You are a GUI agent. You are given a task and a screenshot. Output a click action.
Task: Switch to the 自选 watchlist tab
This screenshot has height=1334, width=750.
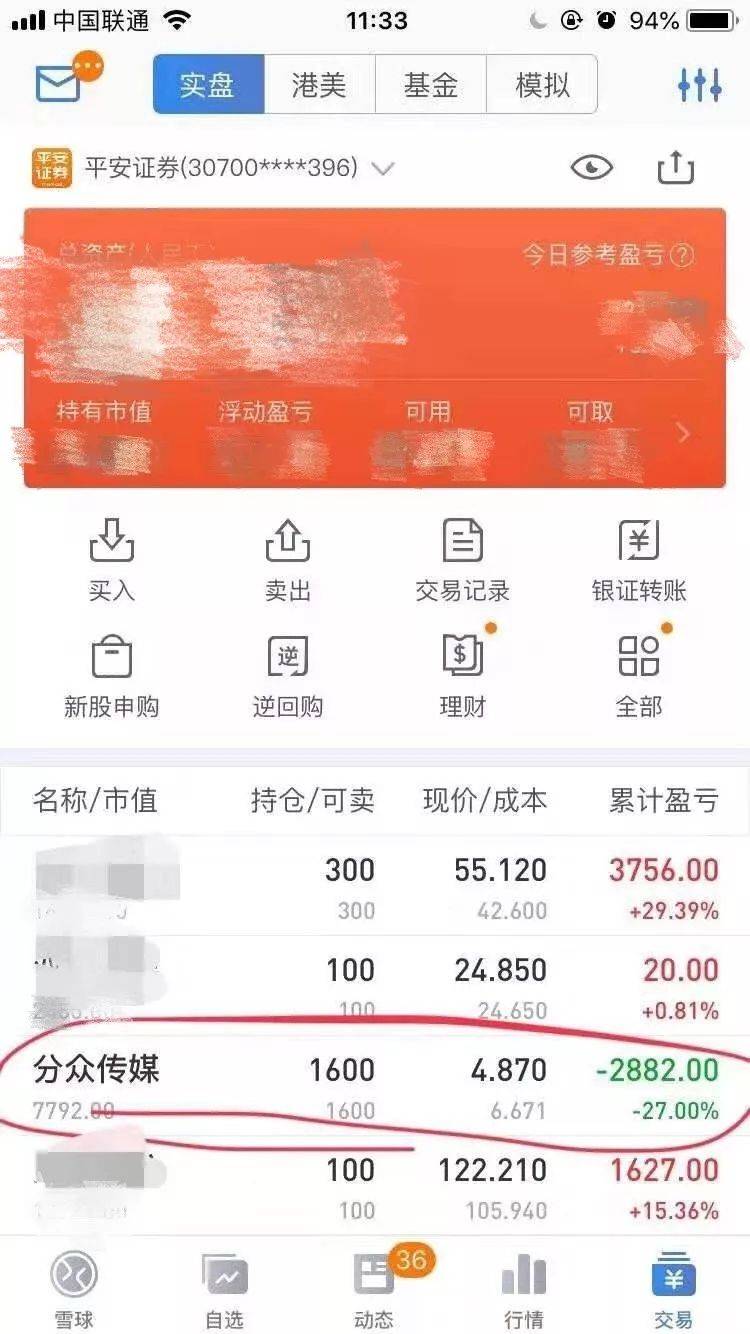click(224, 1288)
